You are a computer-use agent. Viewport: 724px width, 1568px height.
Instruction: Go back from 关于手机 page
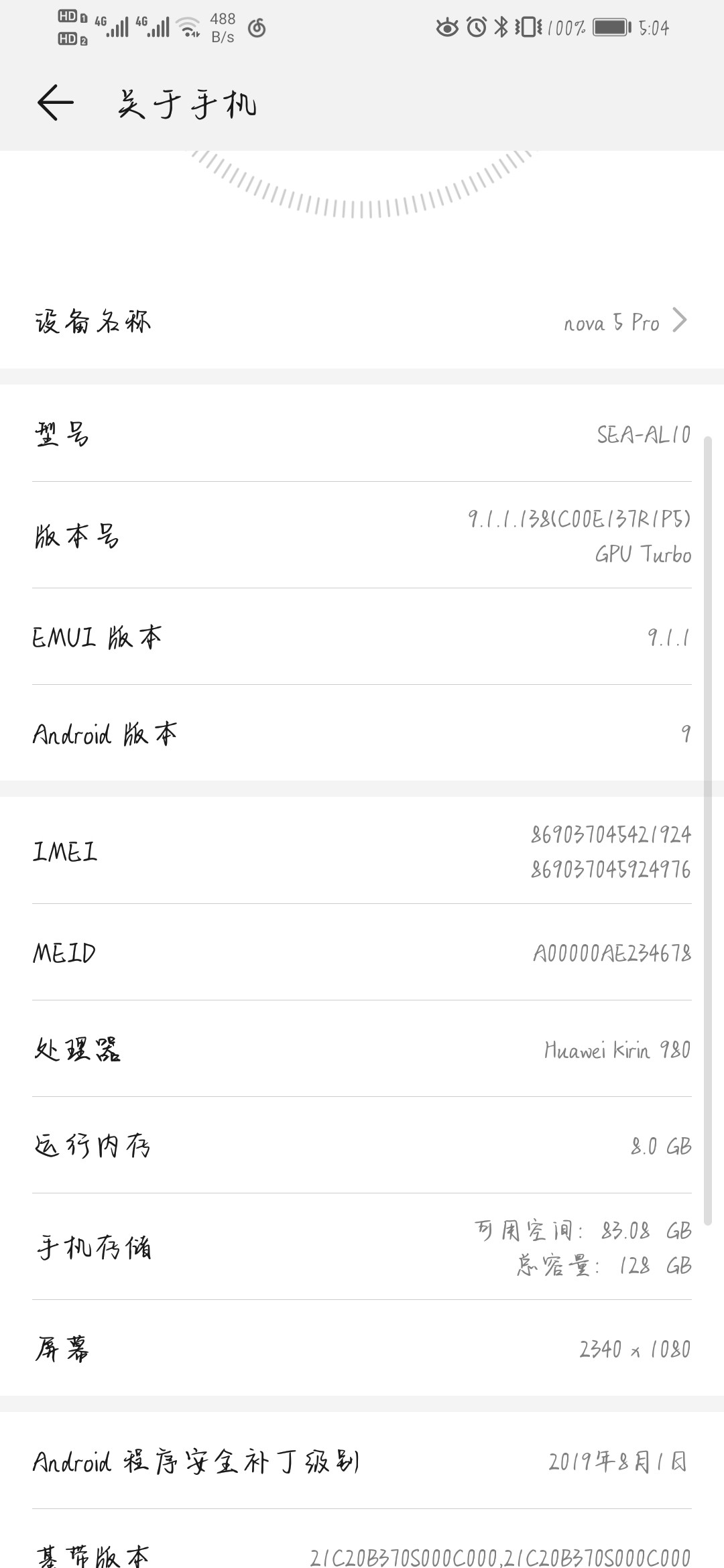[55, 103]
